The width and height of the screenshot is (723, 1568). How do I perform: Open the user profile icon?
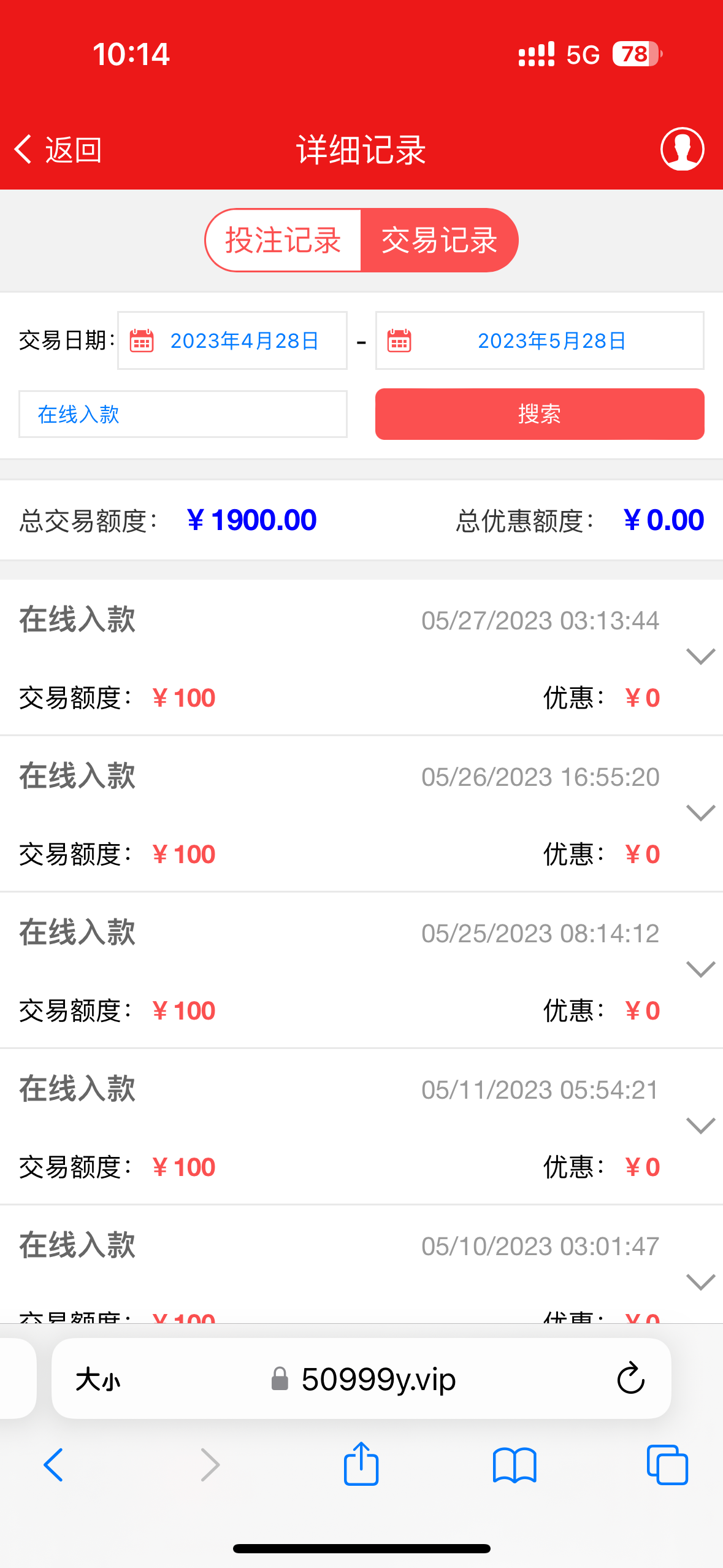coord(682,149)
